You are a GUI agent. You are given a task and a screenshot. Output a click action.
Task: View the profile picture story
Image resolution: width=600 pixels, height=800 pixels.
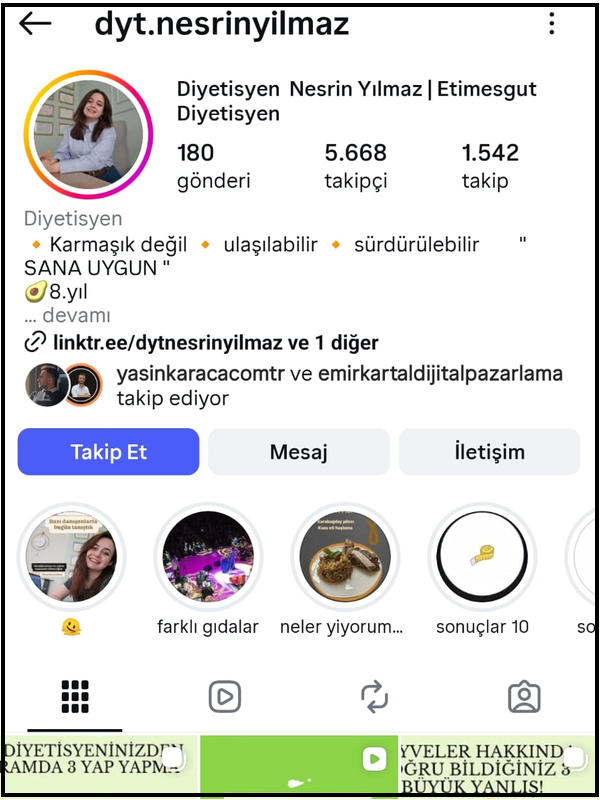click(87, 133)
